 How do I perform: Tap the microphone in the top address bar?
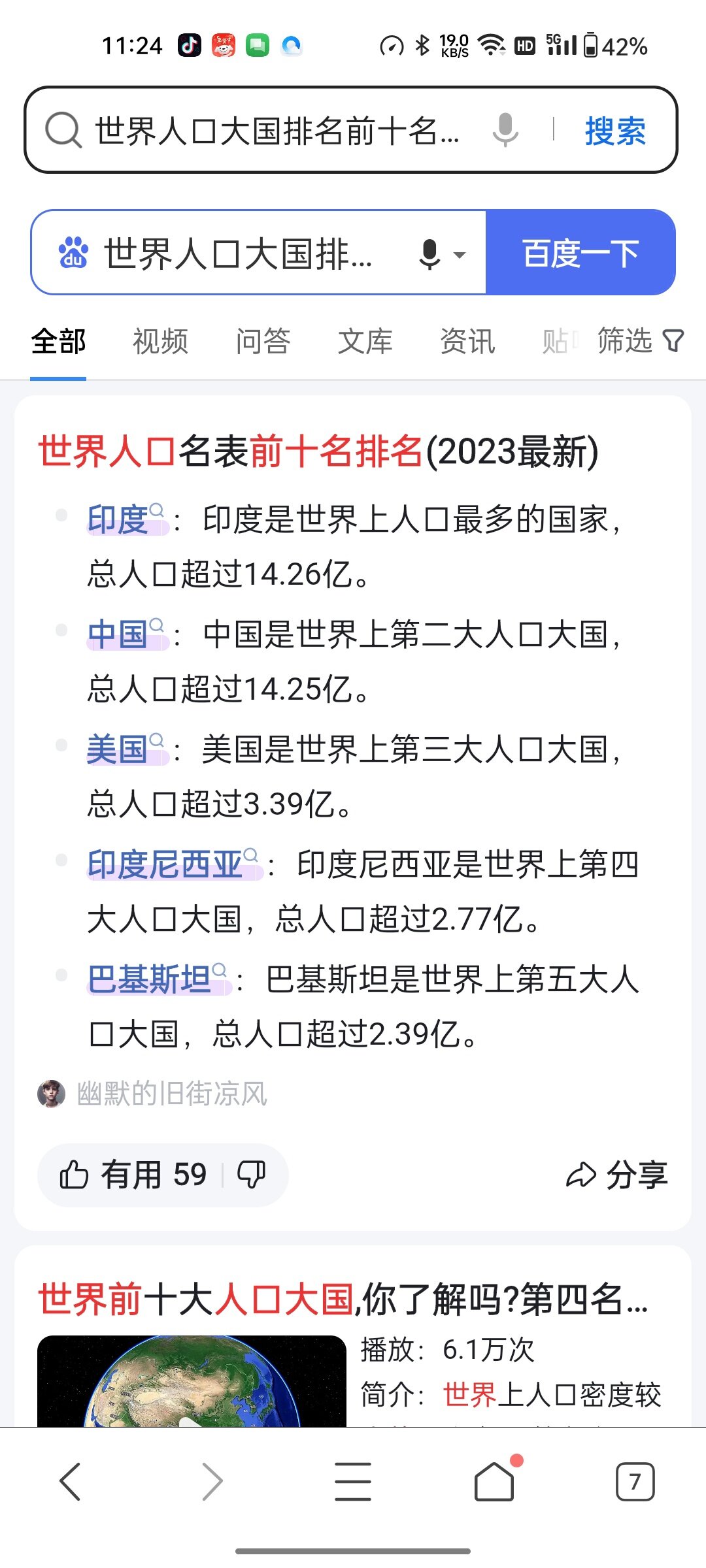click(505, 129)
